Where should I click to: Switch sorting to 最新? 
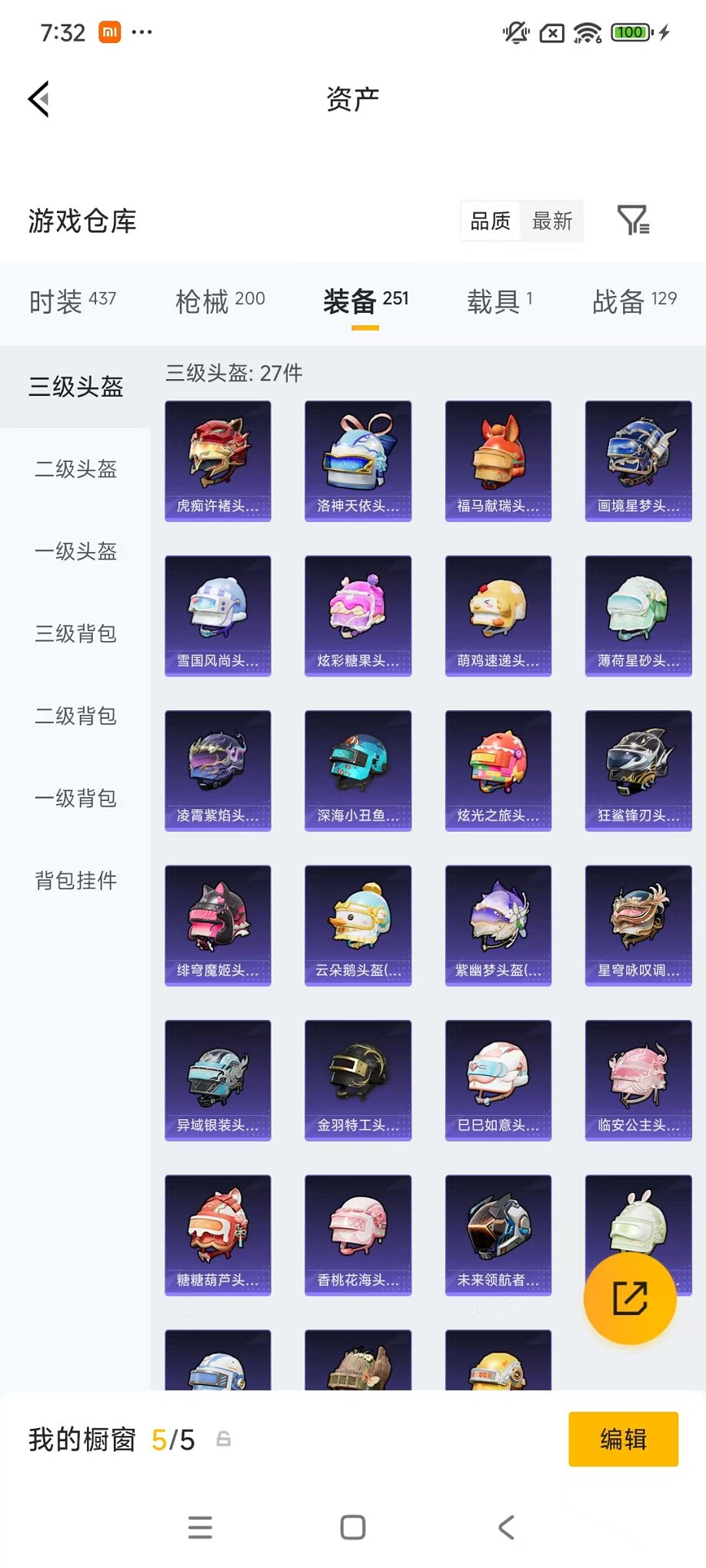coord(553,221)
